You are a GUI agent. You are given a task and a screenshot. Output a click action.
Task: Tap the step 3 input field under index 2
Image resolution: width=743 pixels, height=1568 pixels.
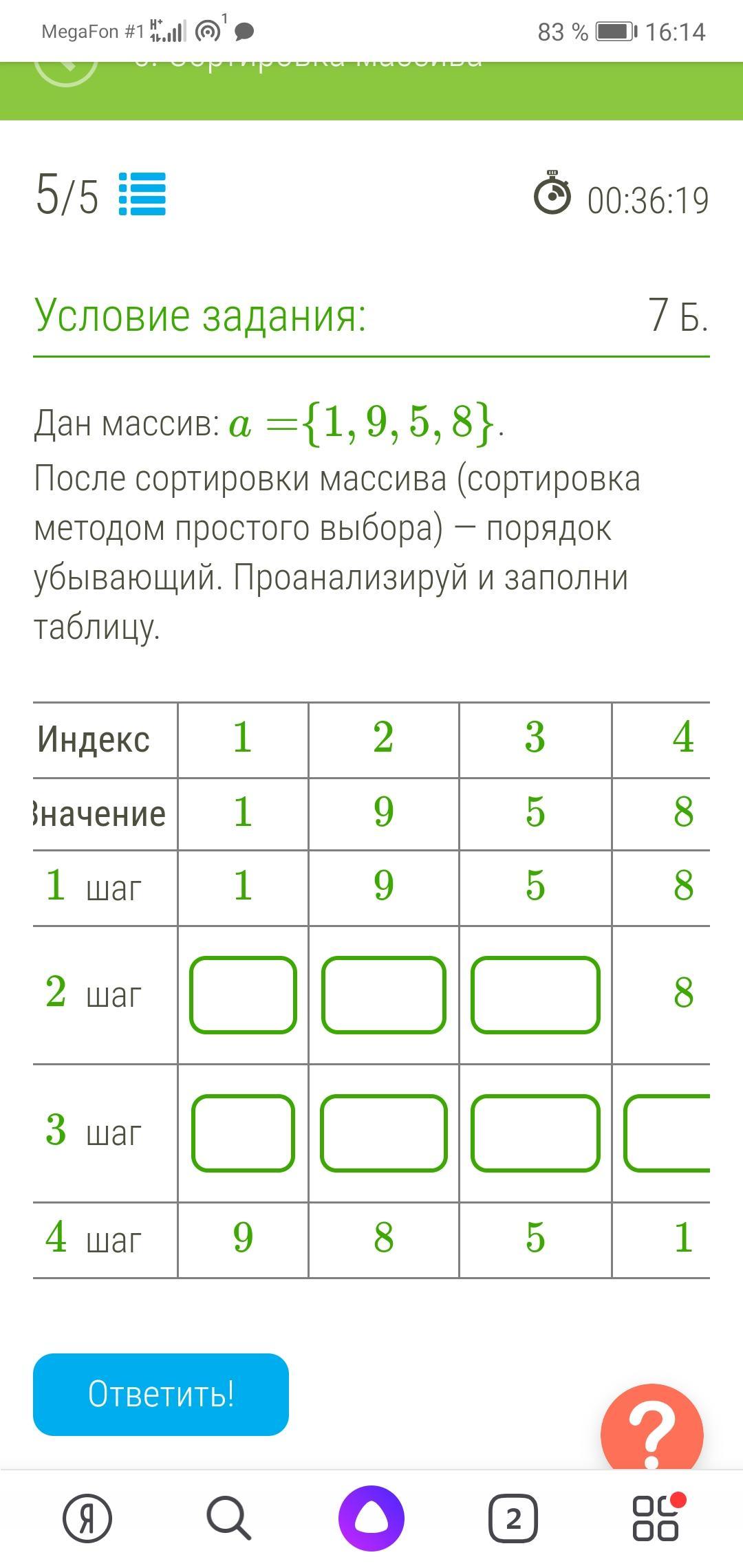click(384, 1133)
